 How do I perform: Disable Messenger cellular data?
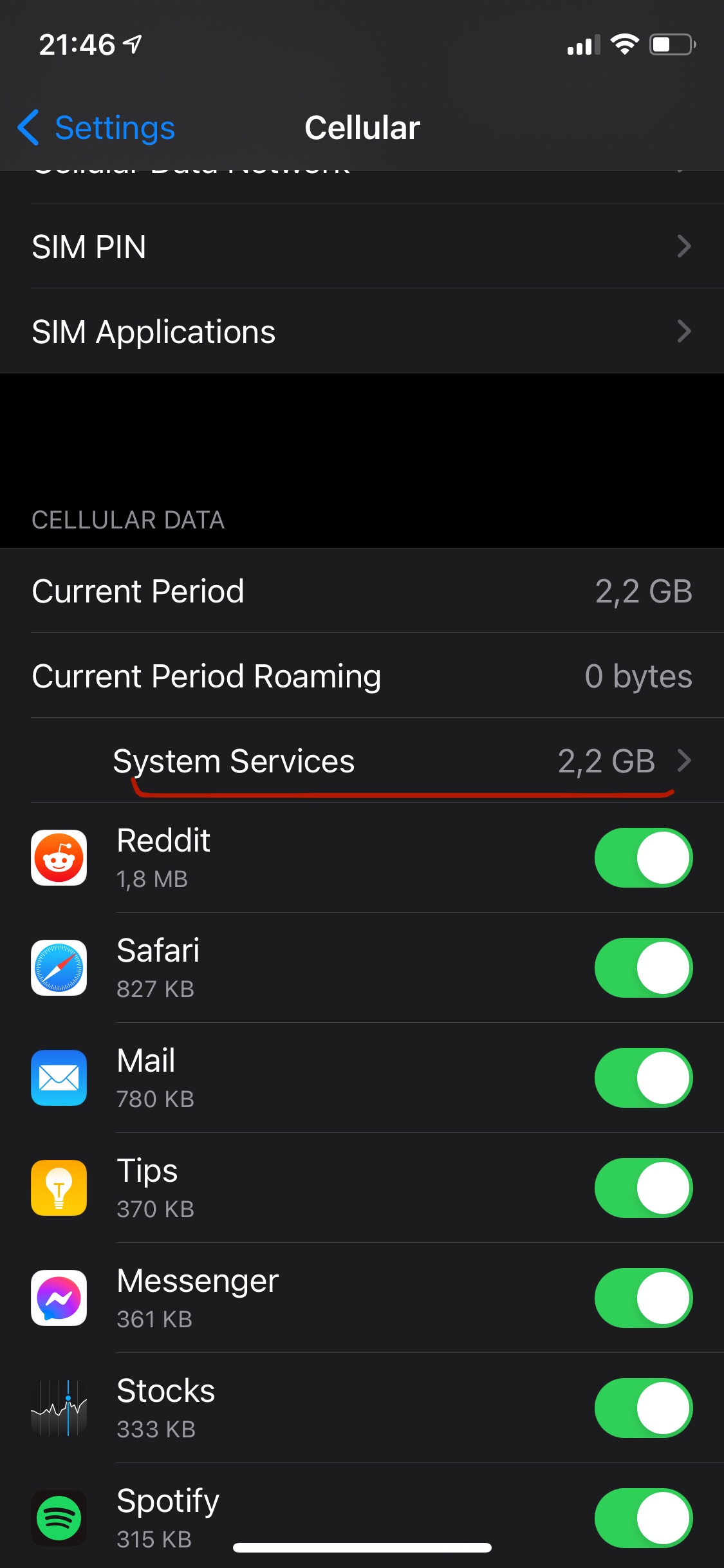click(644, 1298)
